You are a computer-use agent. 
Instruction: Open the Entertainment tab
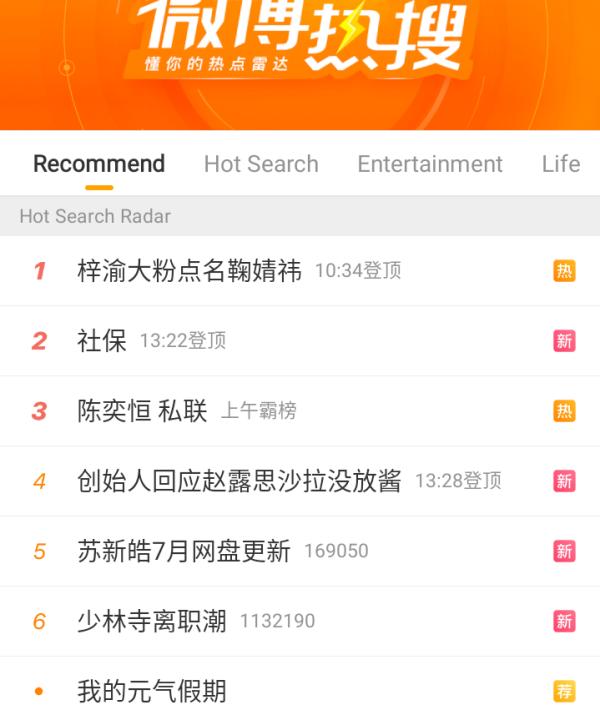pyautogui.click(x=430, y=164)
